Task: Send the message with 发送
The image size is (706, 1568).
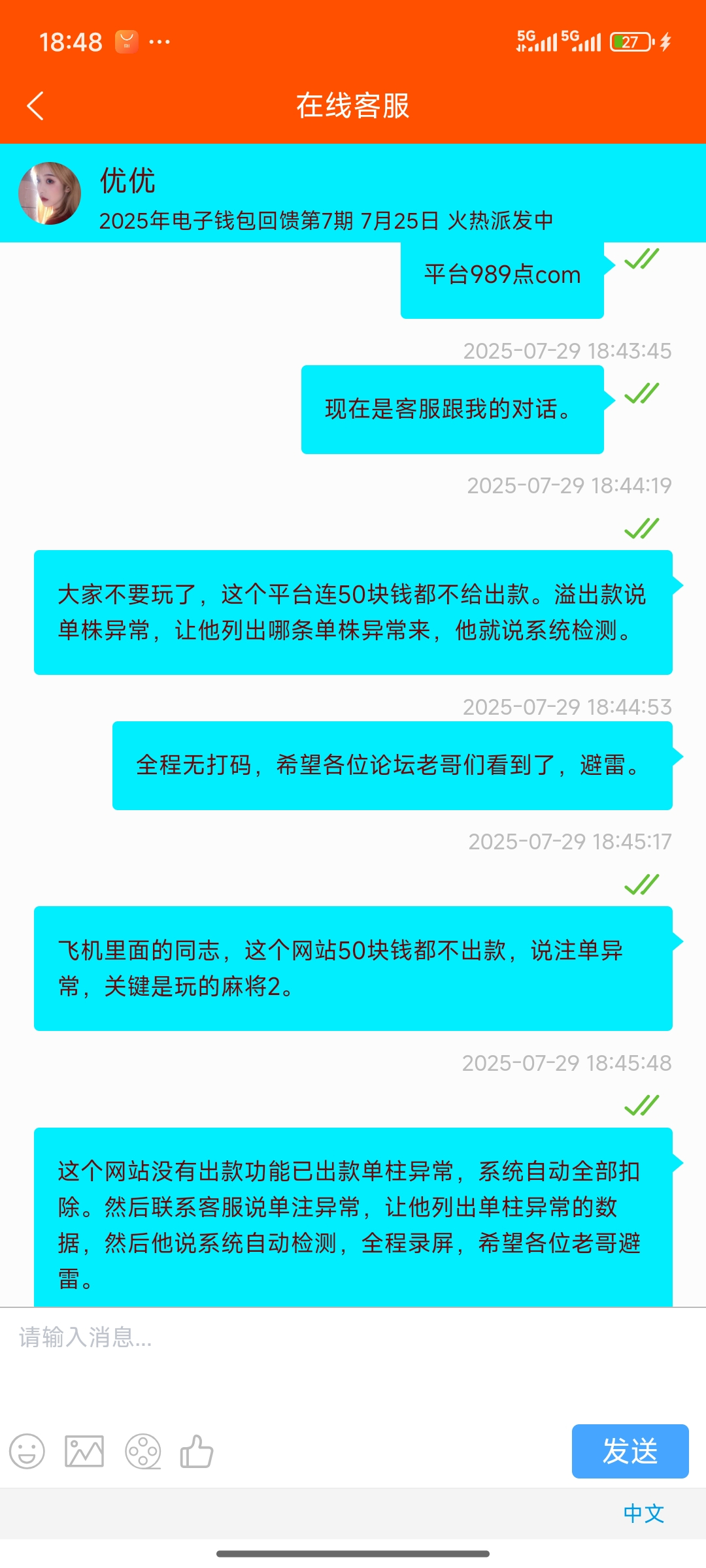Action: pyautogui.click(x=630, y=1451)
